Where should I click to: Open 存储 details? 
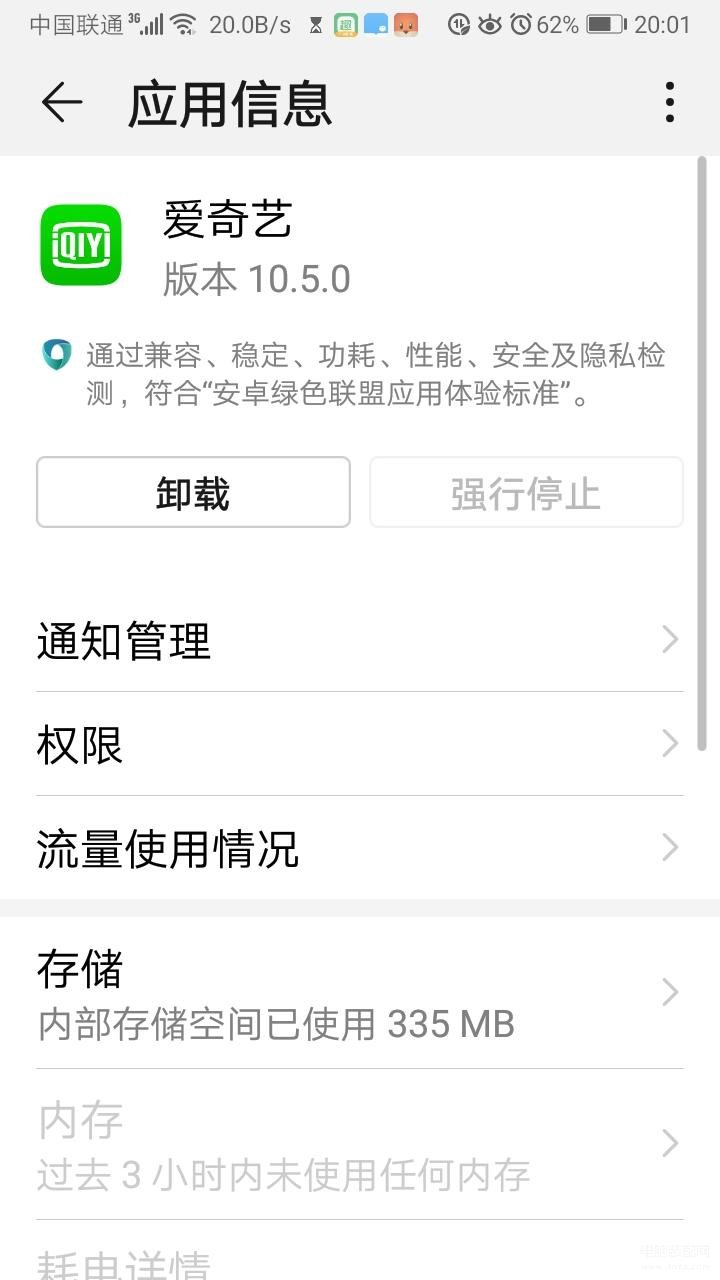(x=358, y=993)
